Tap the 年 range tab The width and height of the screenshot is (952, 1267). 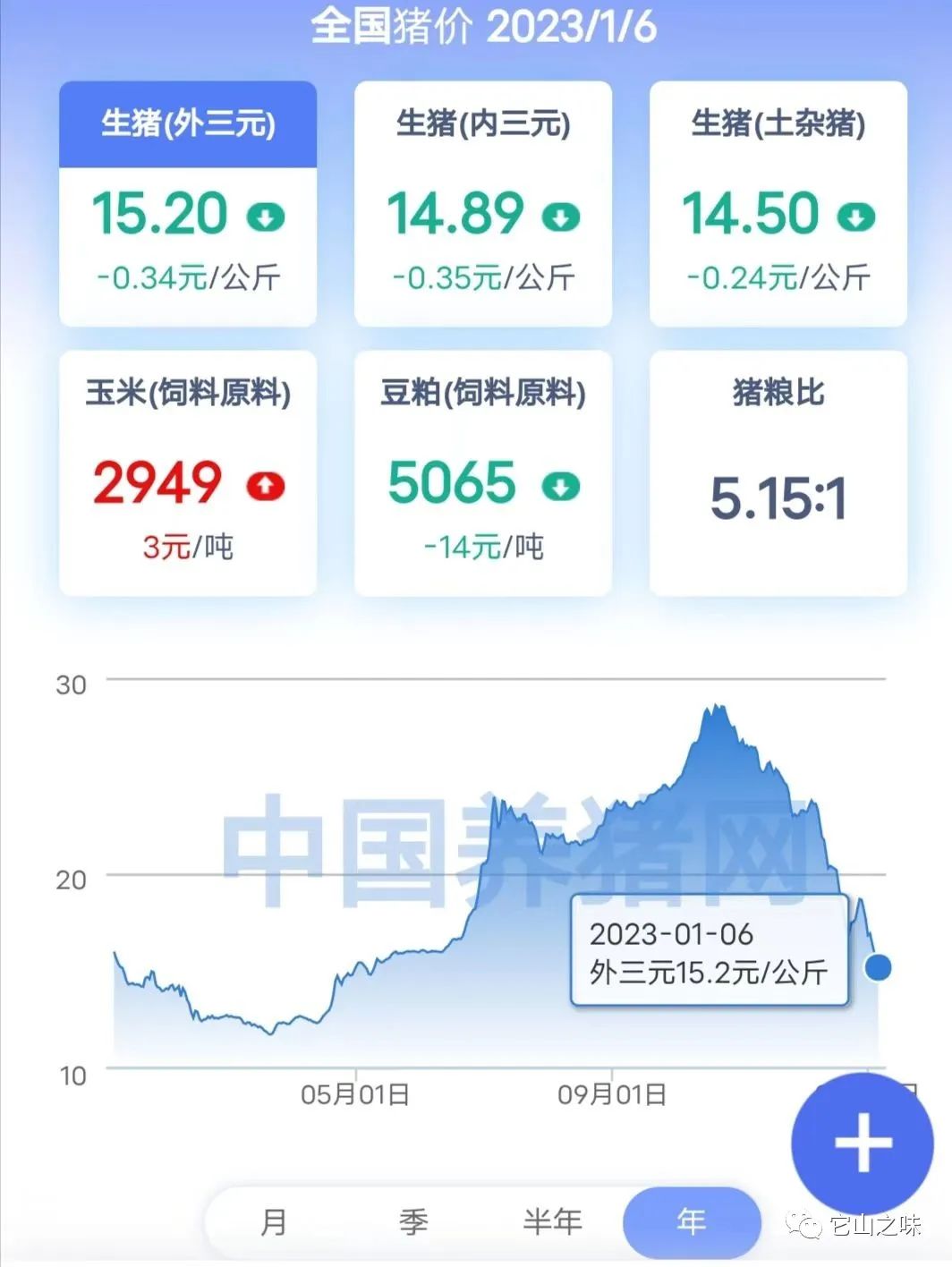(x=691, y=1222)
